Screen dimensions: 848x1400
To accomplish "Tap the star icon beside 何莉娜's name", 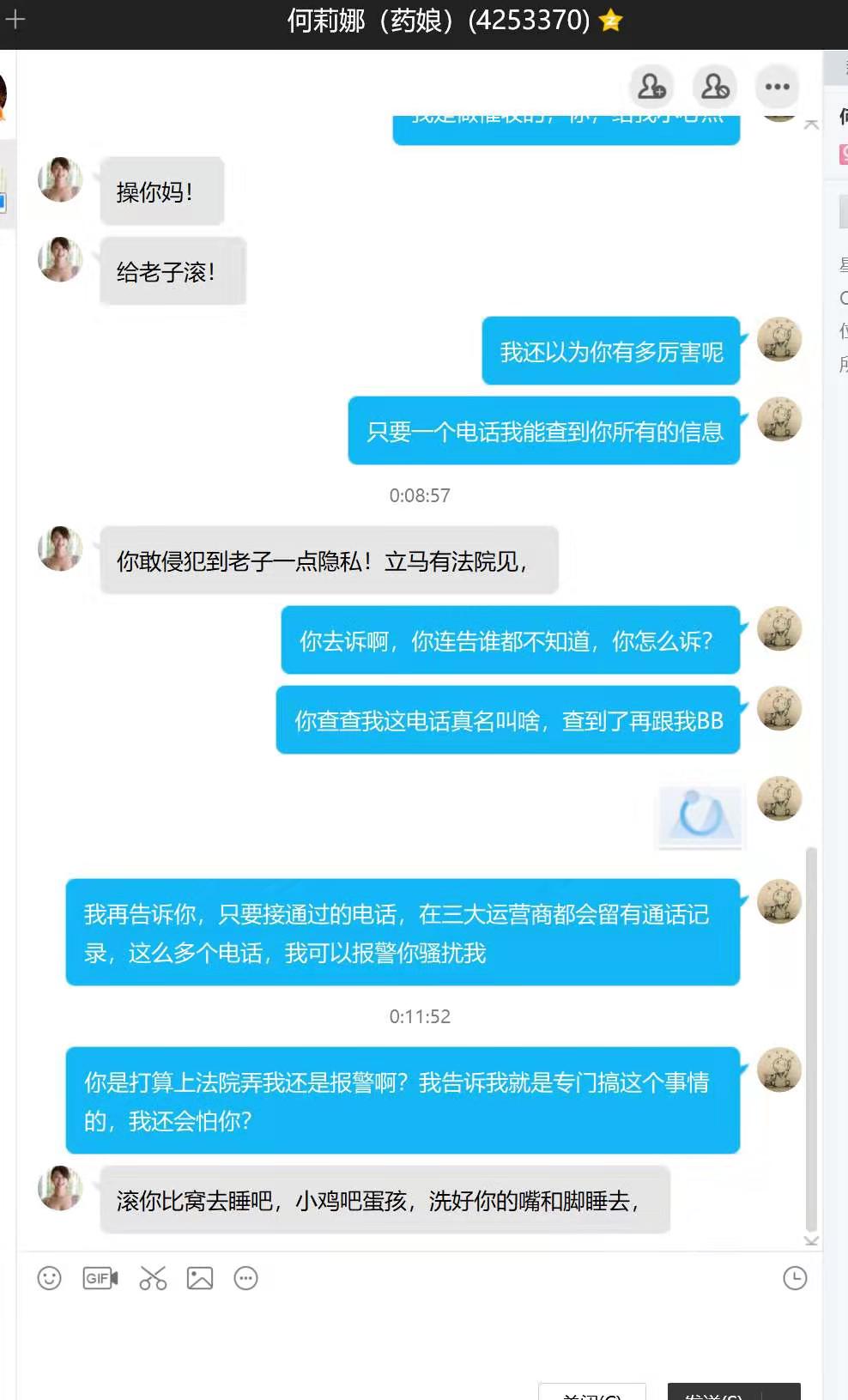I will click(x=611, y=20).
